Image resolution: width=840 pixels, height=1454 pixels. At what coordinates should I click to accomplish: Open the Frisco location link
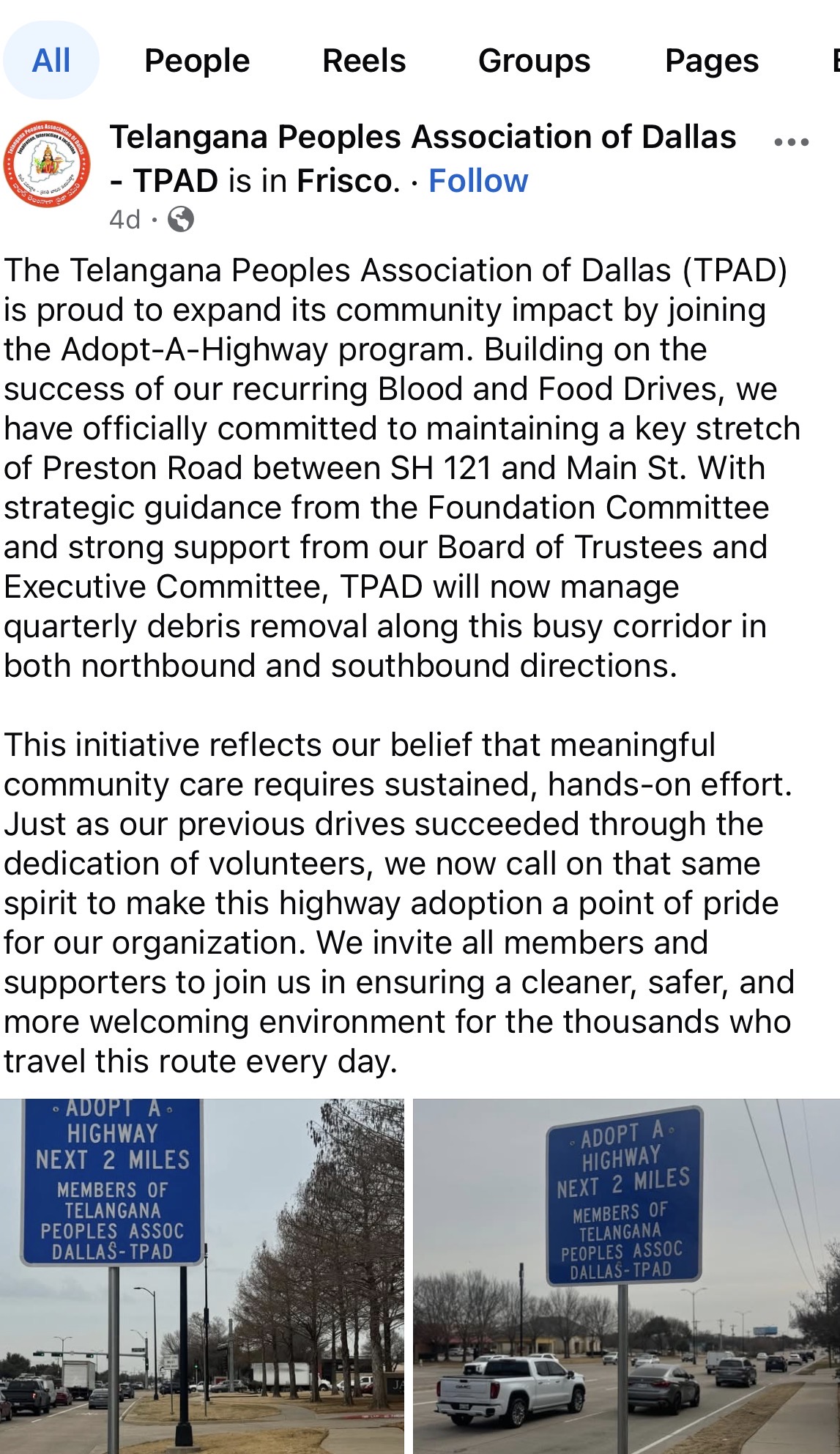click(344, 181)
